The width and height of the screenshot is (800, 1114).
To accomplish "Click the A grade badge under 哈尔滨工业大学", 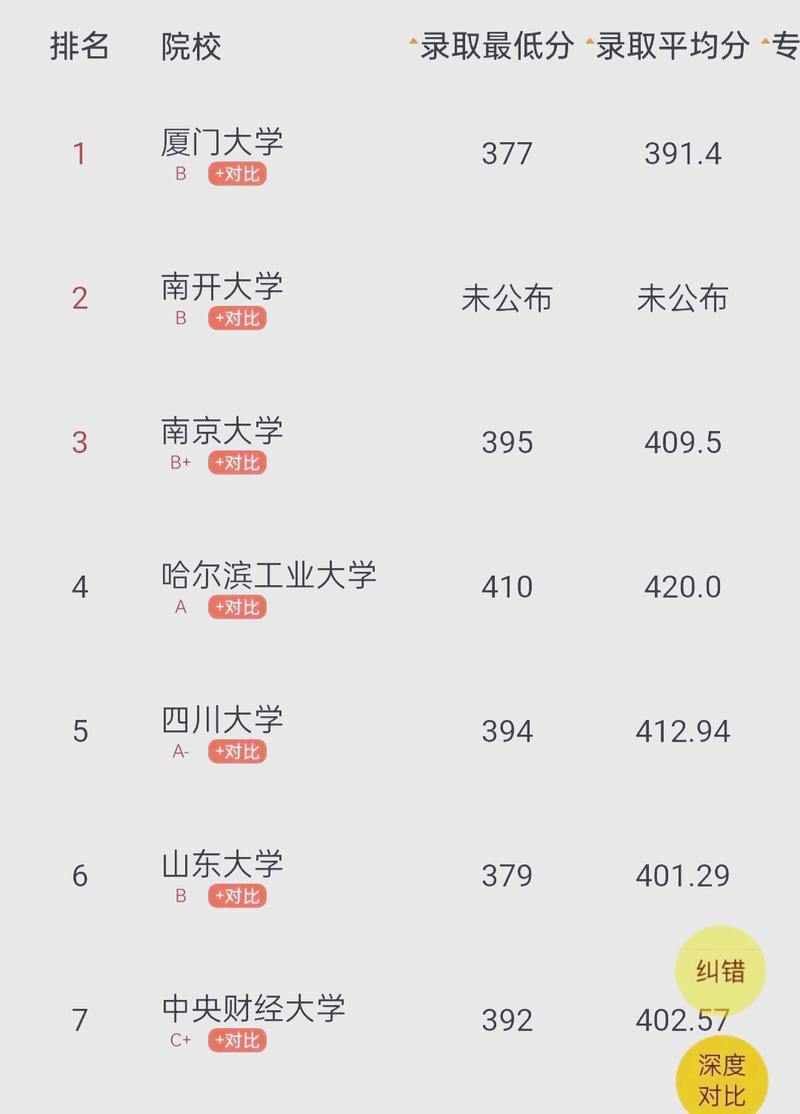I will coord(180,607).
